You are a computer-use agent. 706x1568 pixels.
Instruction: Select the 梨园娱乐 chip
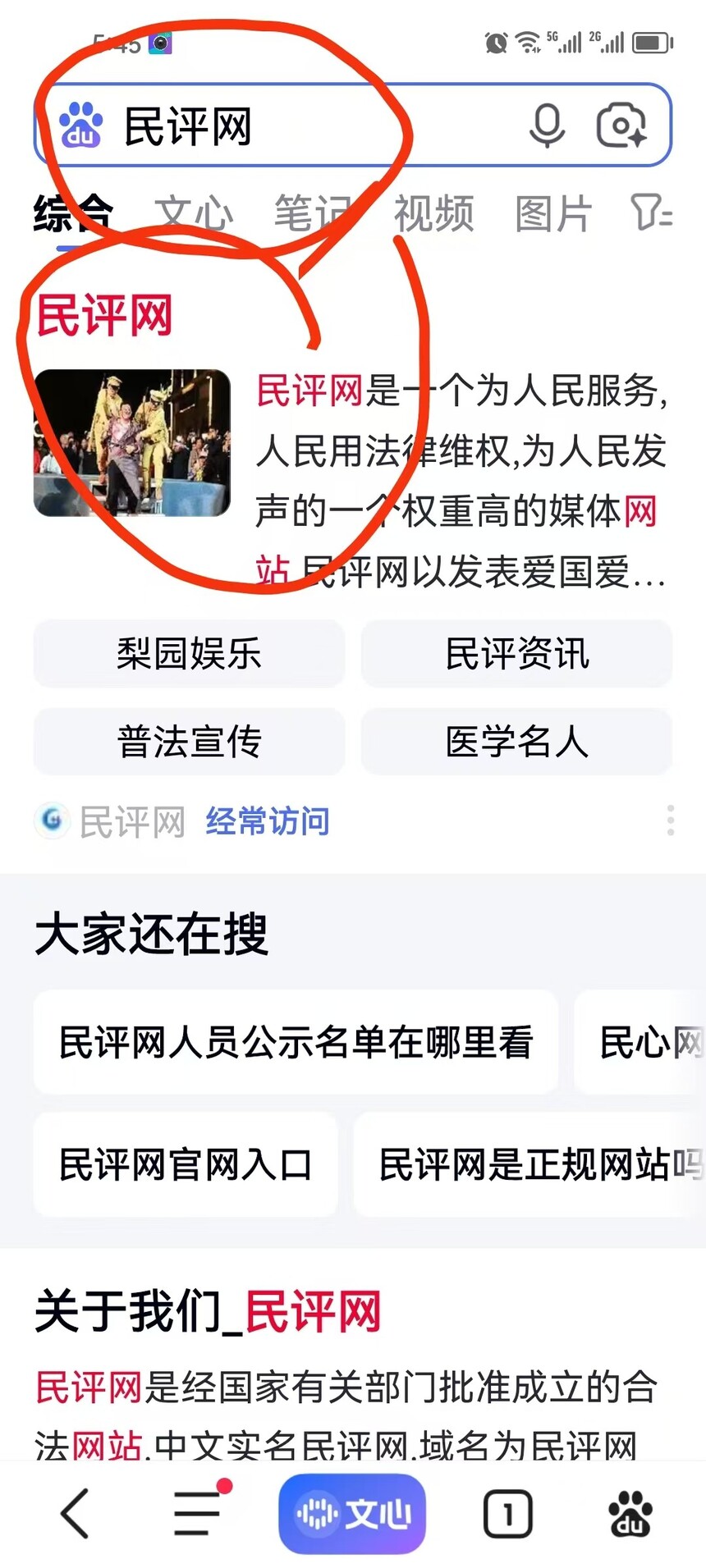click(189, 654)
